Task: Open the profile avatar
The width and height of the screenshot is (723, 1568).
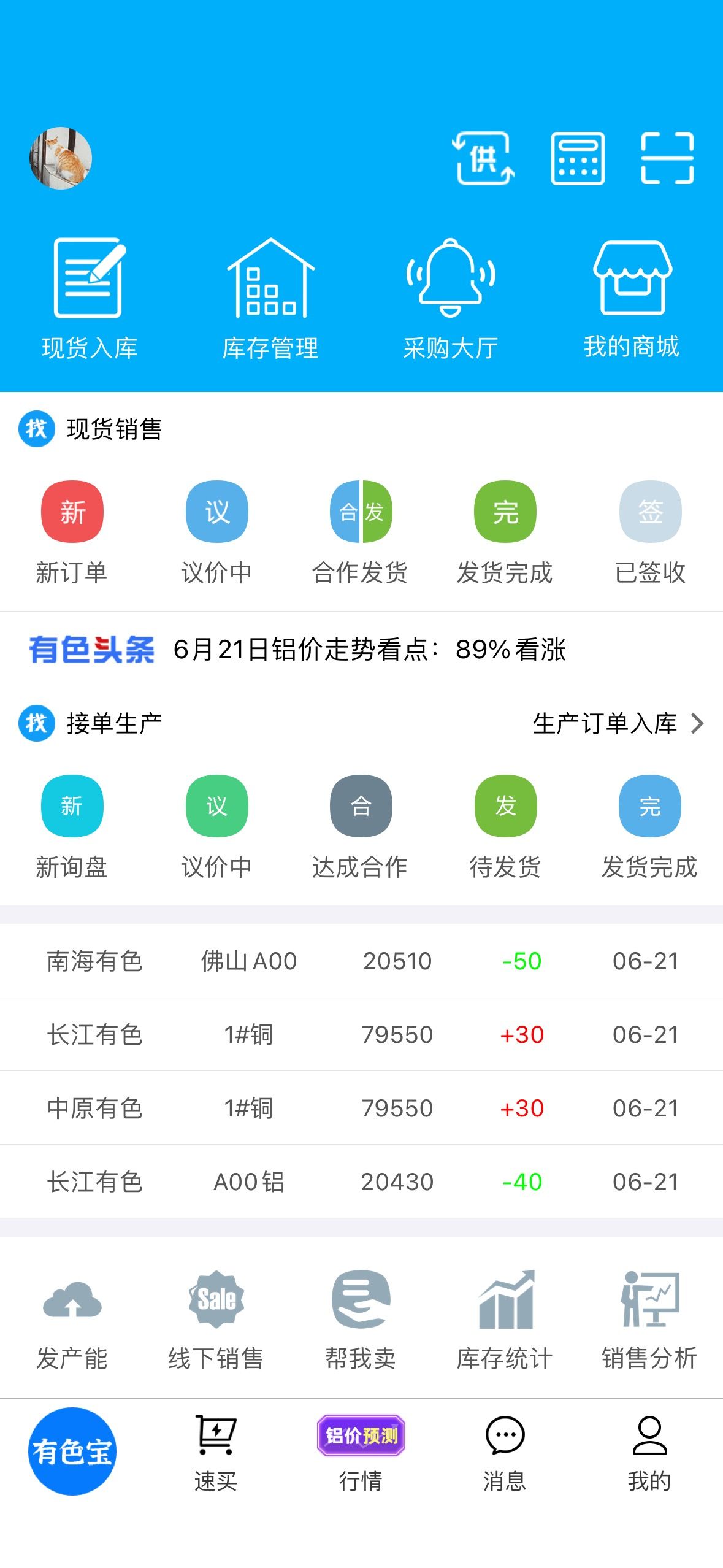Action: pyautogui.click(x=61, y=158)
